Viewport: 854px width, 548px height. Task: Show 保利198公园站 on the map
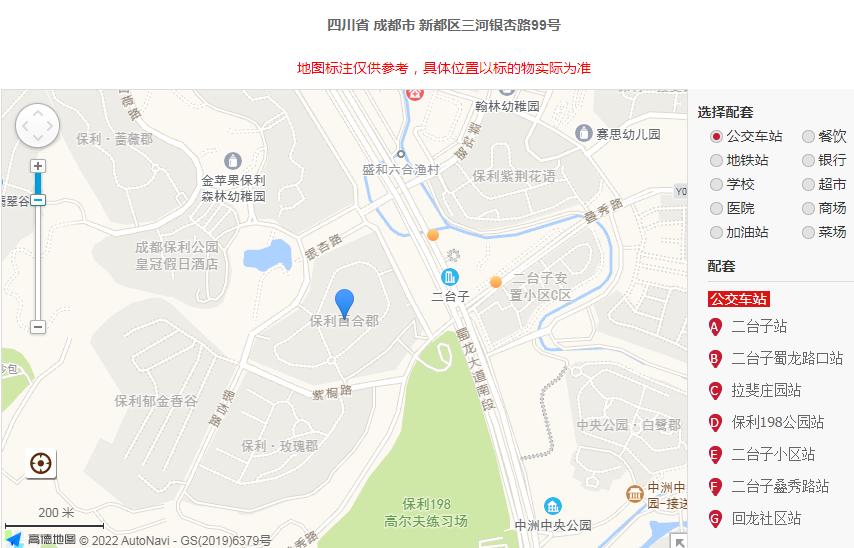tap(777, 422)
